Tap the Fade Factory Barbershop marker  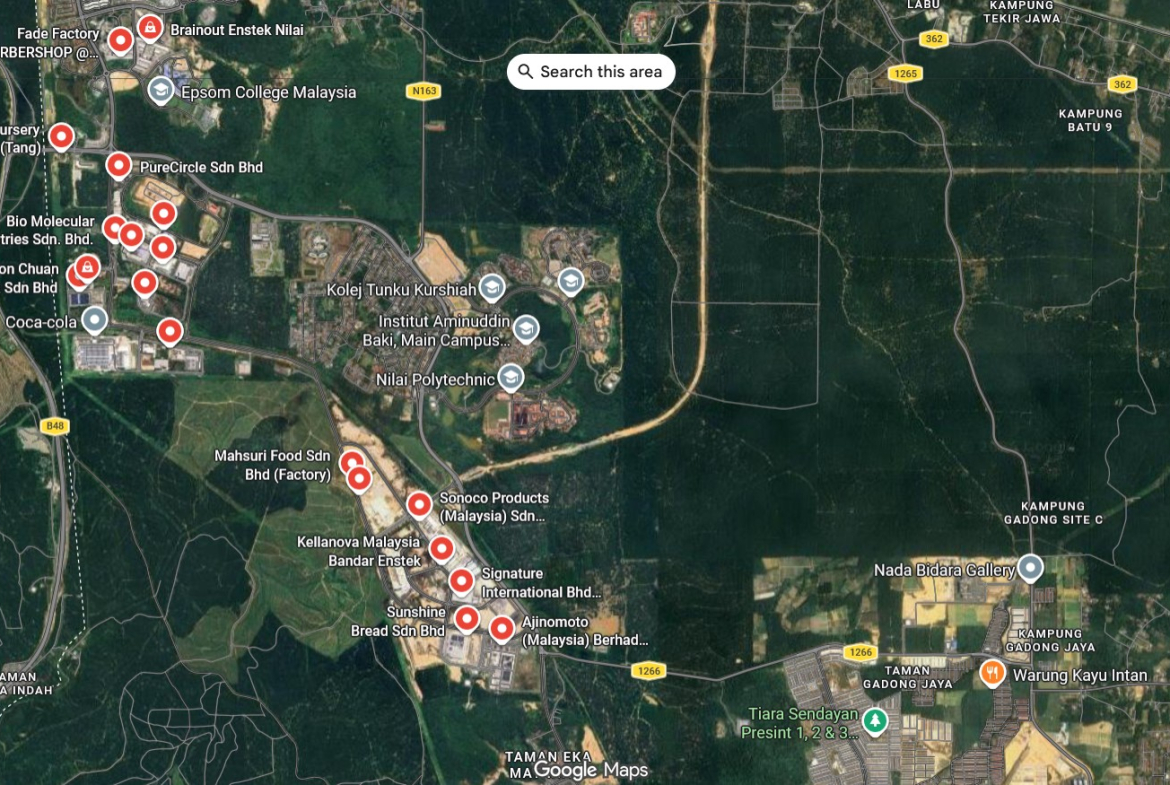[x=120, y=40]
